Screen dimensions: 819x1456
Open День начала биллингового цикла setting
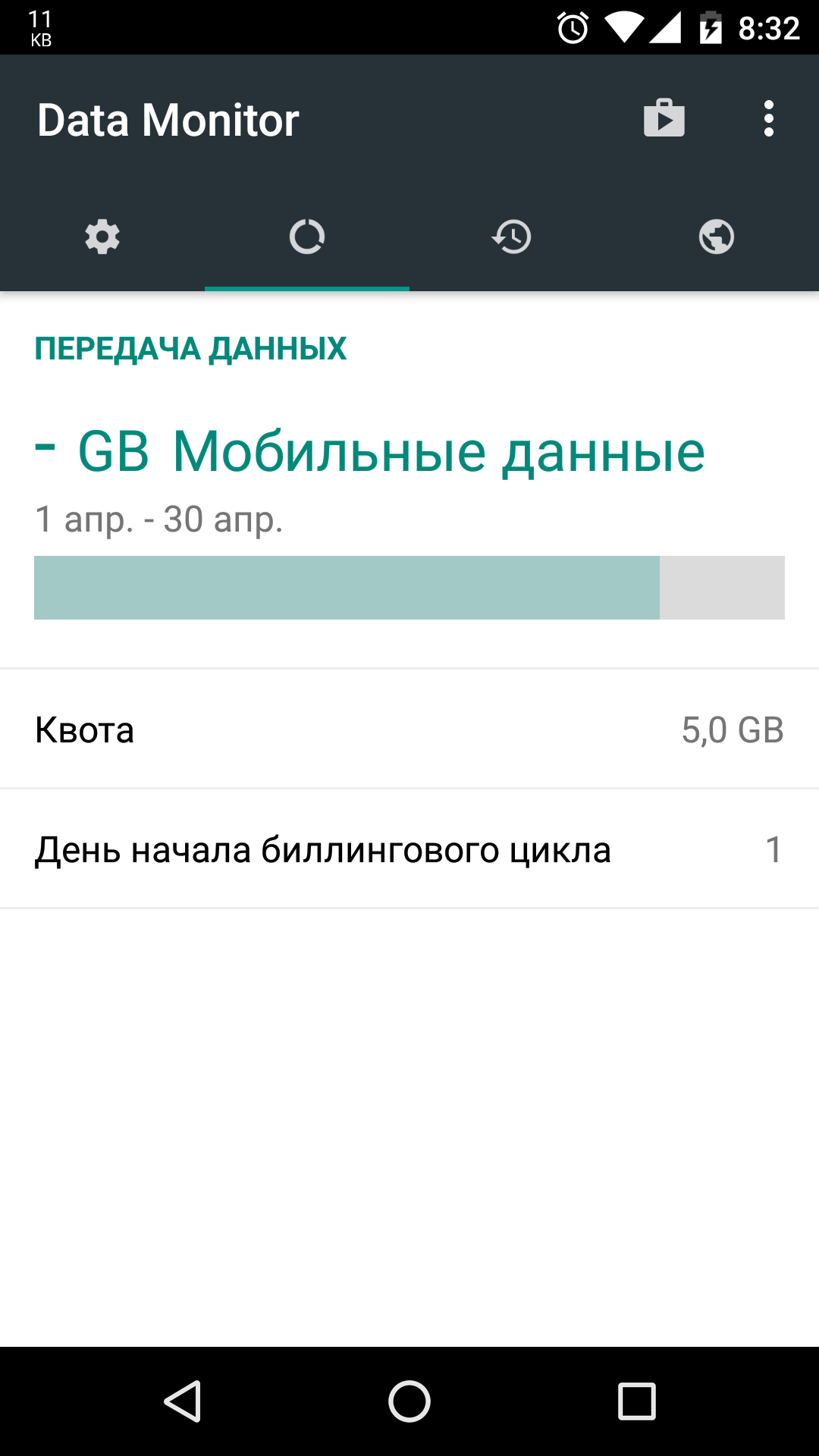(x=409, y=849)
